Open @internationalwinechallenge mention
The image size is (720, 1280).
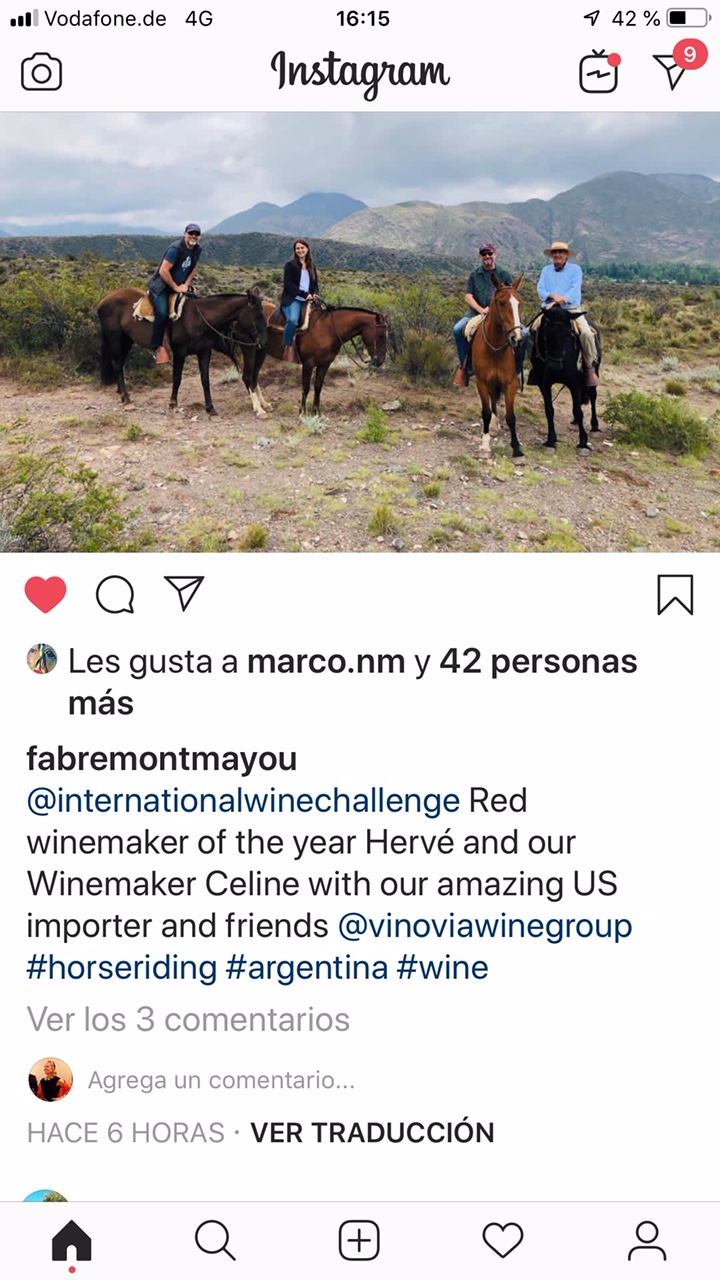coord(243,801)
